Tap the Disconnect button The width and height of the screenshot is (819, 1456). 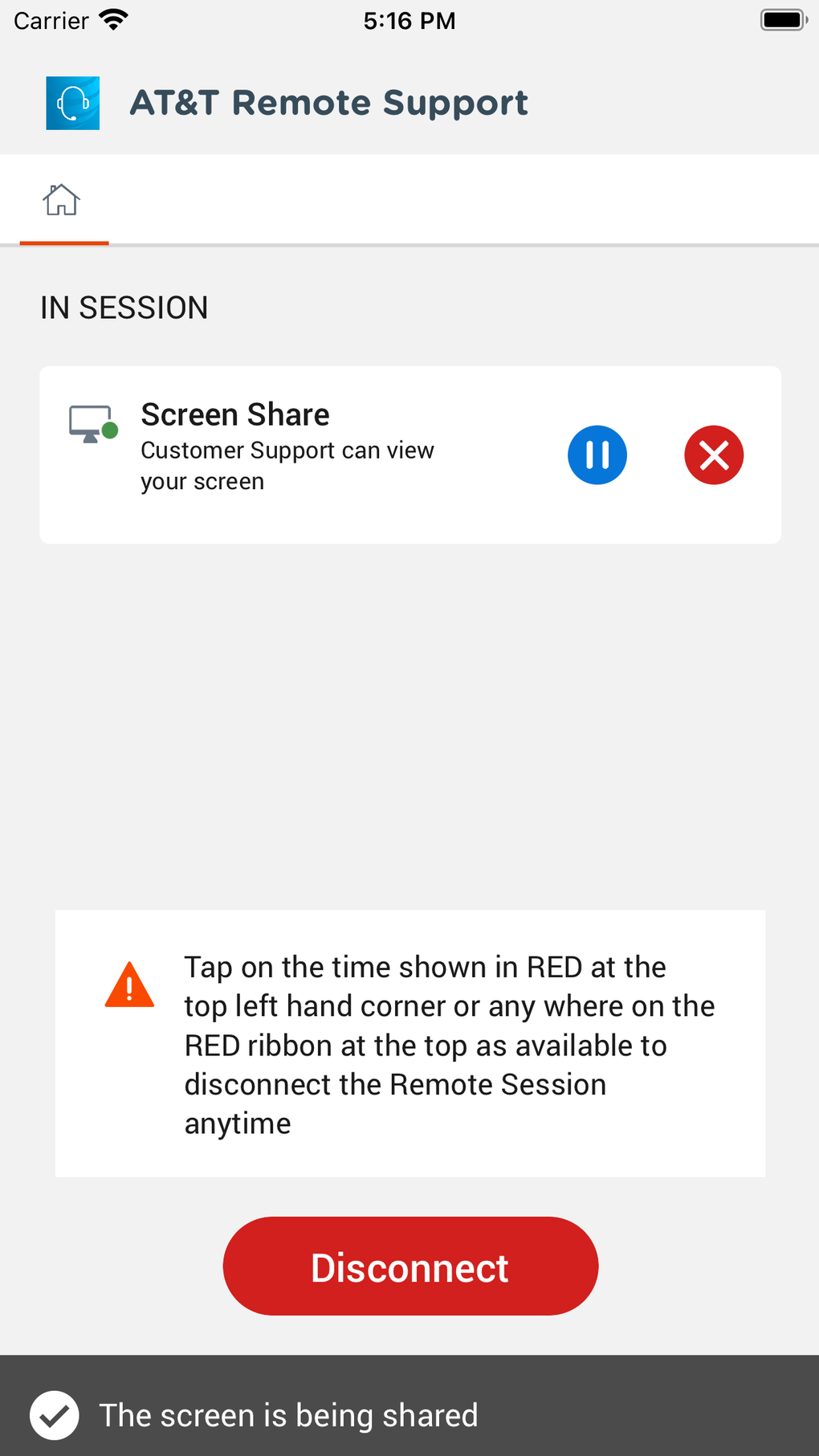coord(409,1266)
